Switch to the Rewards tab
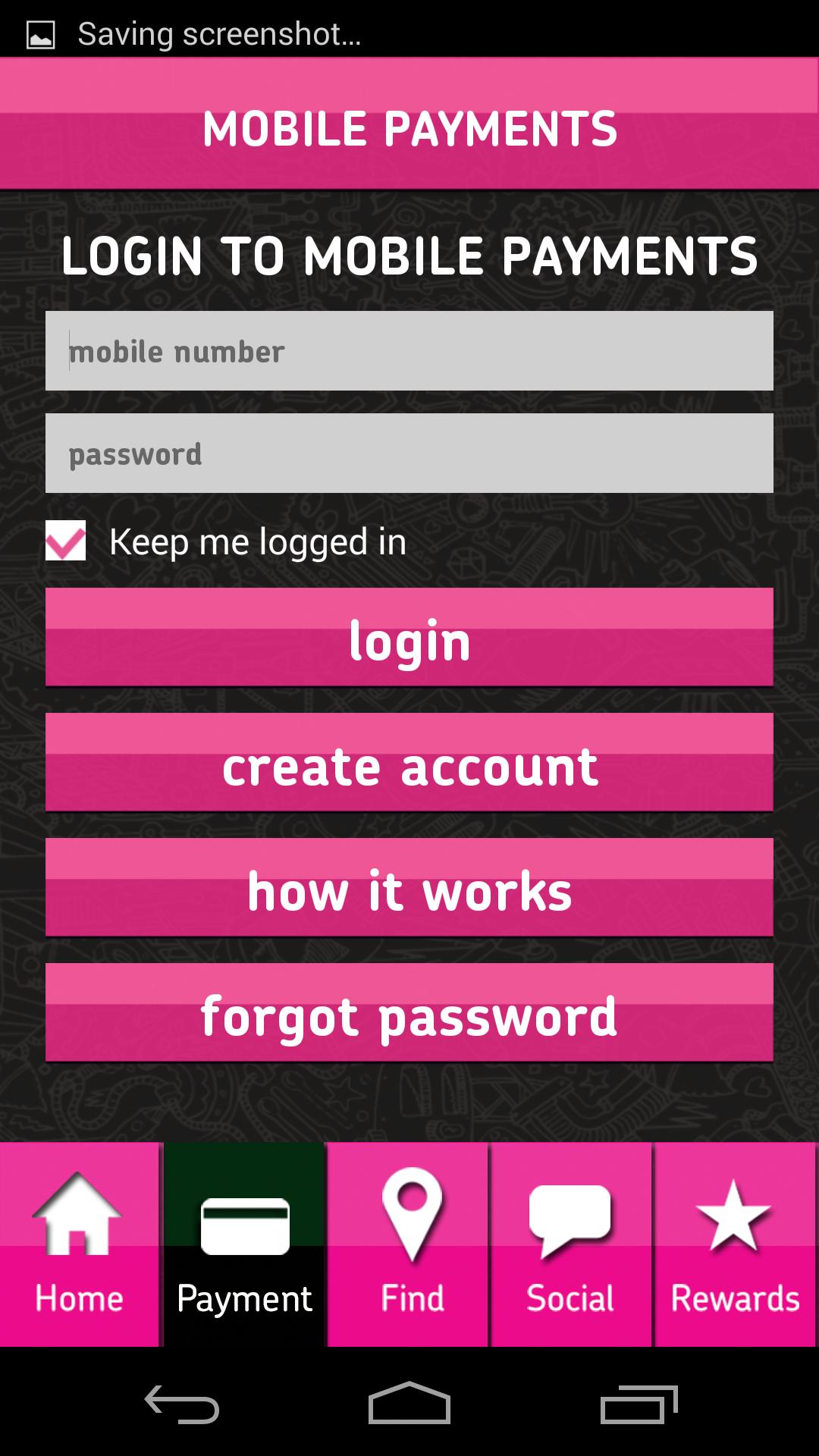Image resolution: width=819 pixels, height=1456 pixels. click(x=736, y=1244)
